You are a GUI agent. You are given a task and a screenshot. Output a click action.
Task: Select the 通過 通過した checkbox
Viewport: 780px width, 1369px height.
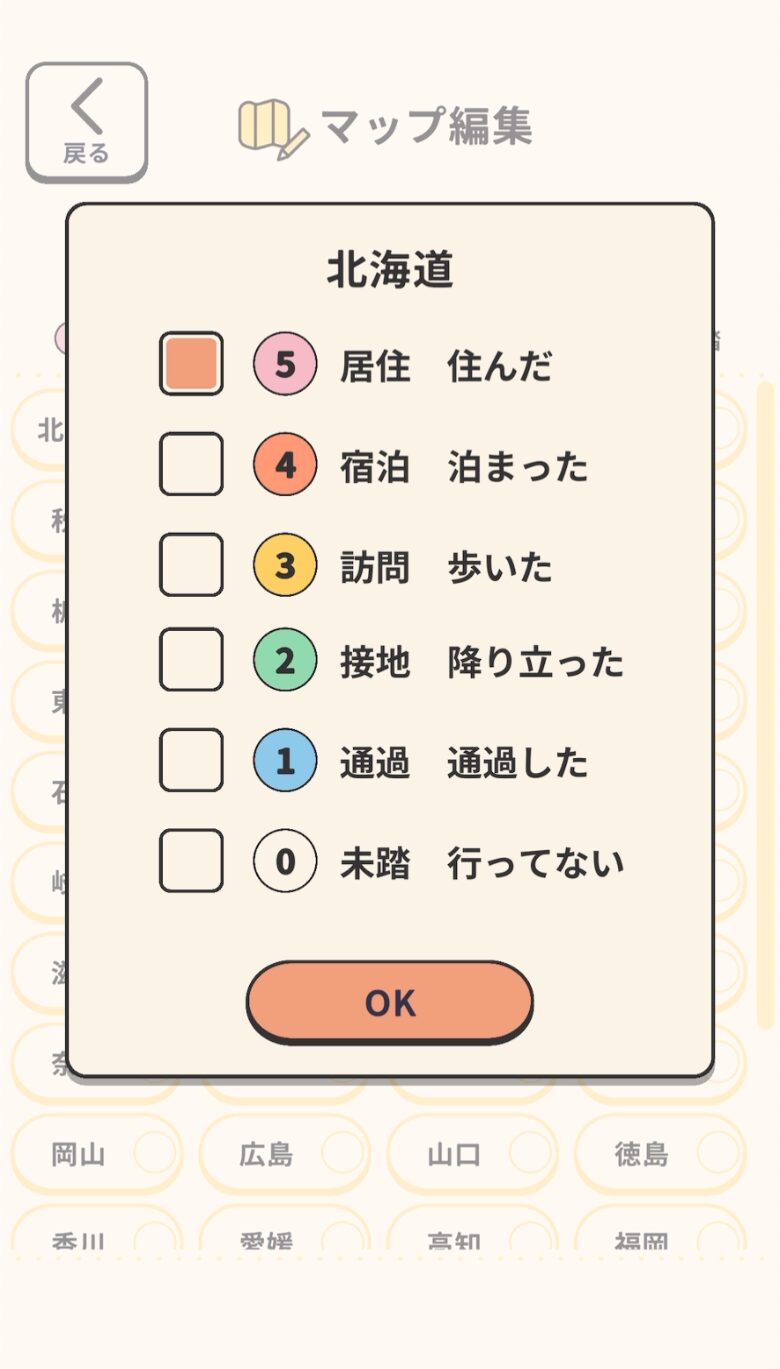(x=191, y=760)
